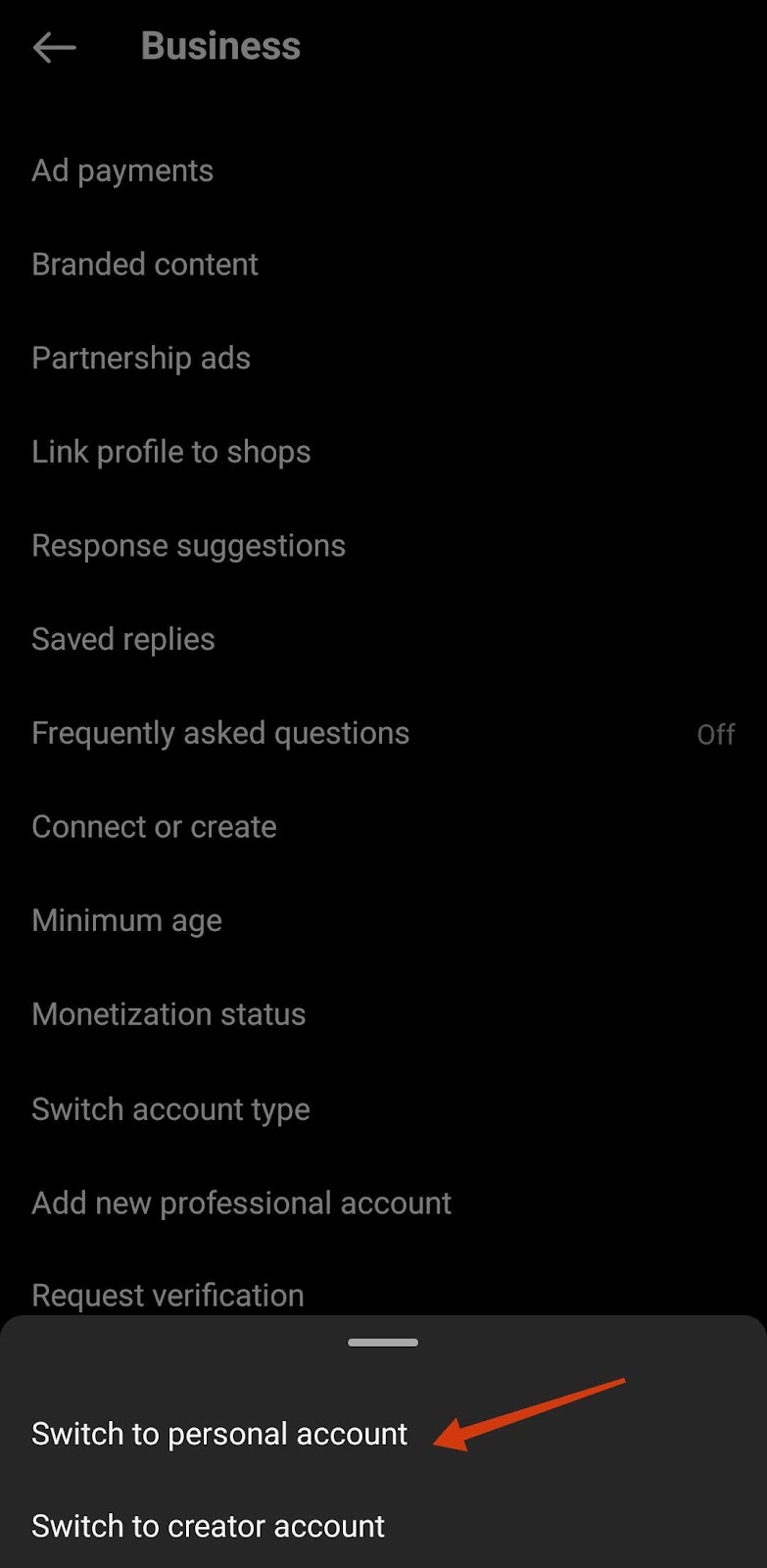This screenshot has height=1568, width=767.
Task: Open Minimum age setting
Action: coord(383,921)
